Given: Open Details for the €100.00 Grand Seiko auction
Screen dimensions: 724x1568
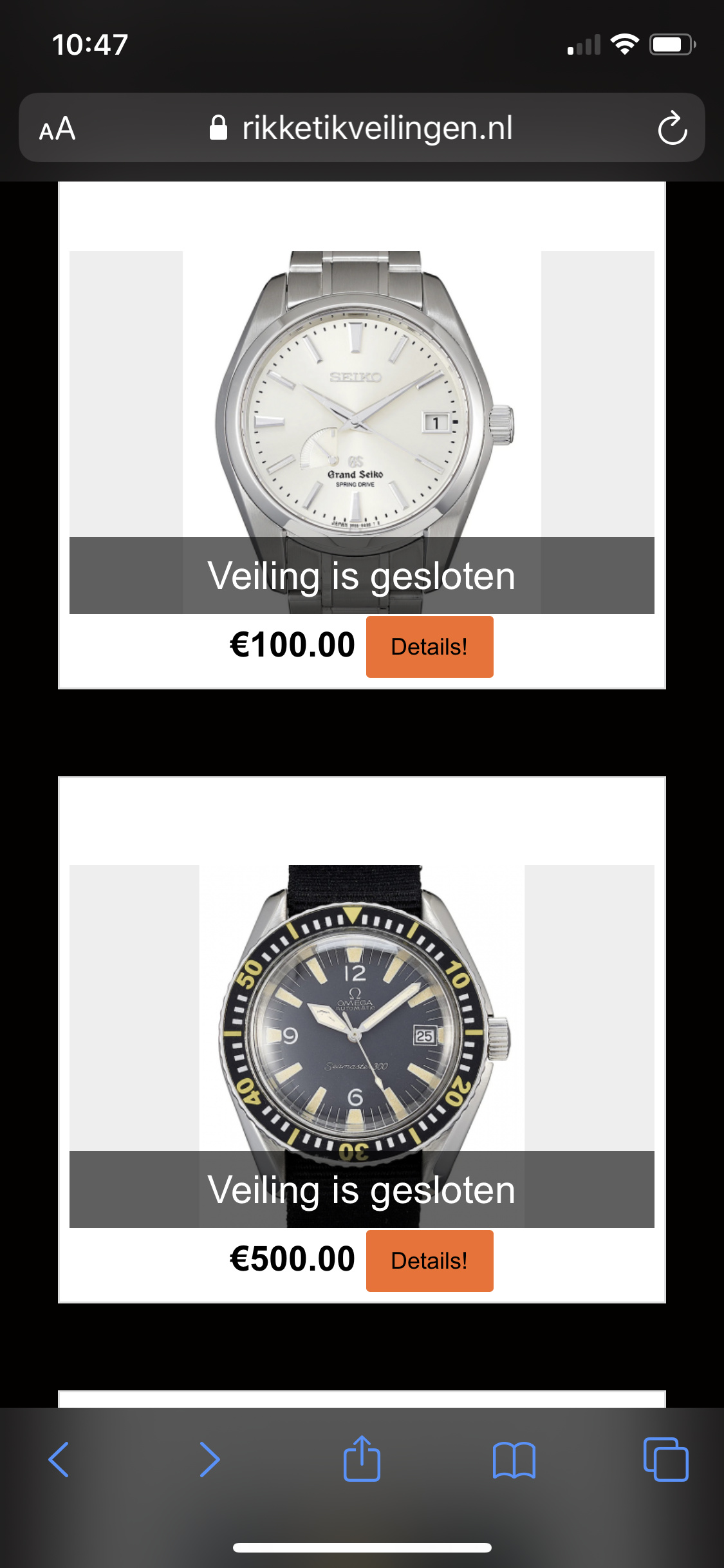Looking at the screenshot, I should coord(429,646).
